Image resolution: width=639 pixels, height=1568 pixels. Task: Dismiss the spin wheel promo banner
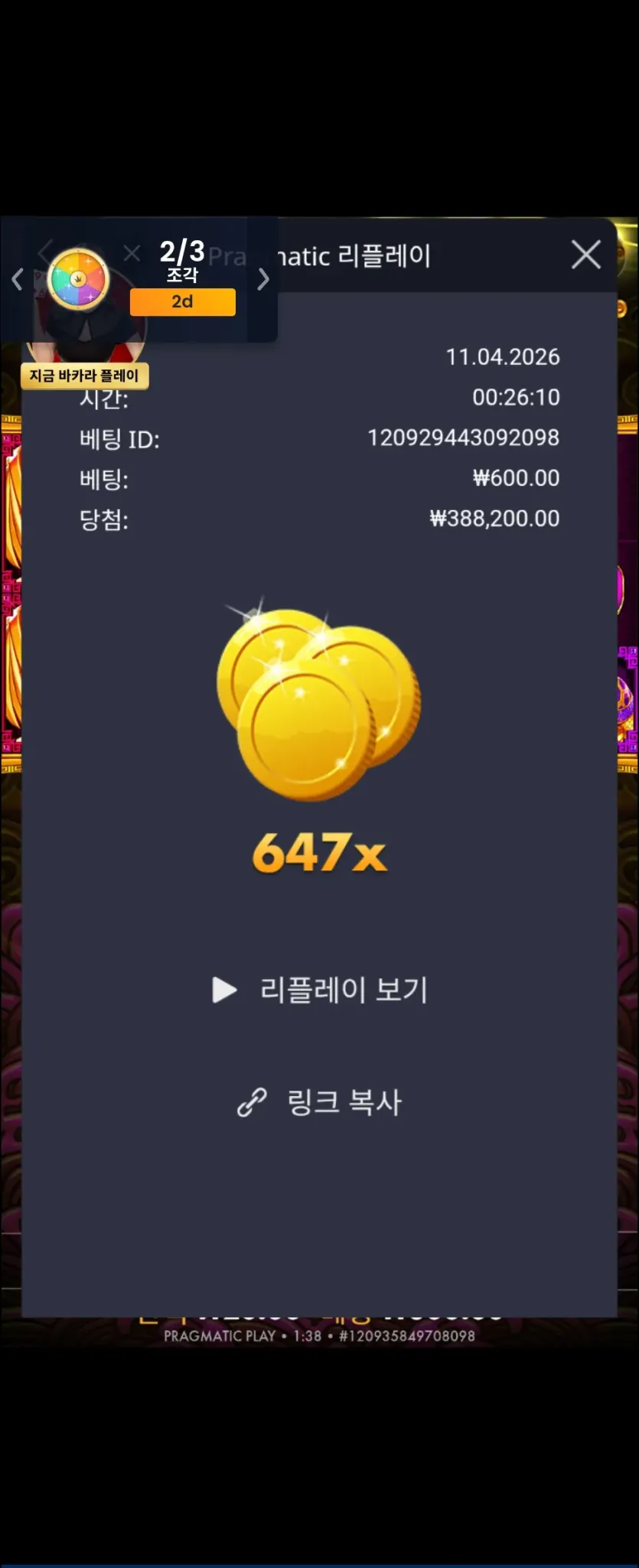[x=132, y=253]
